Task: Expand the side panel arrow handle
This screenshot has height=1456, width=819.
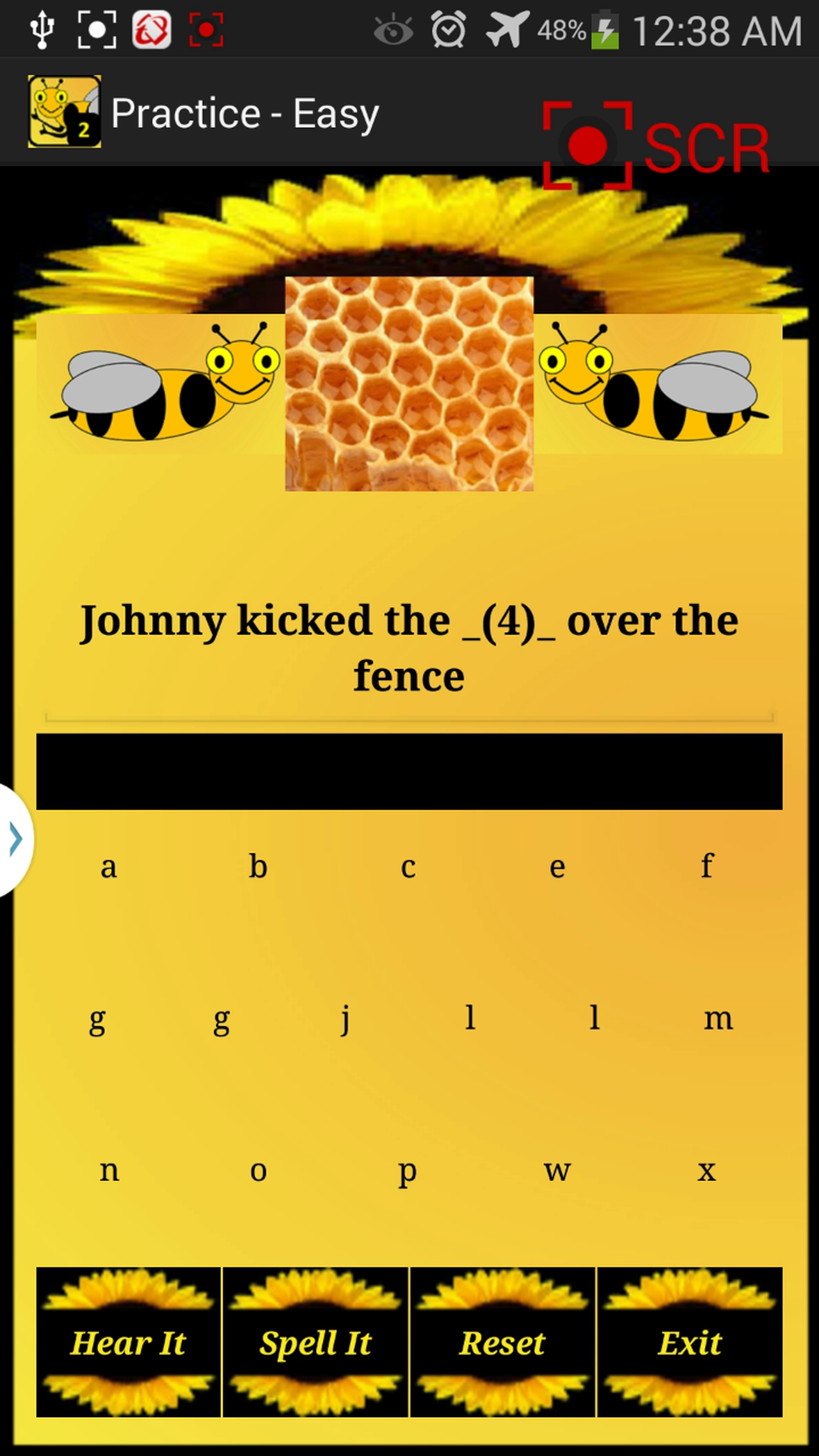Action: pyautogui.click(x=14, y=839)
